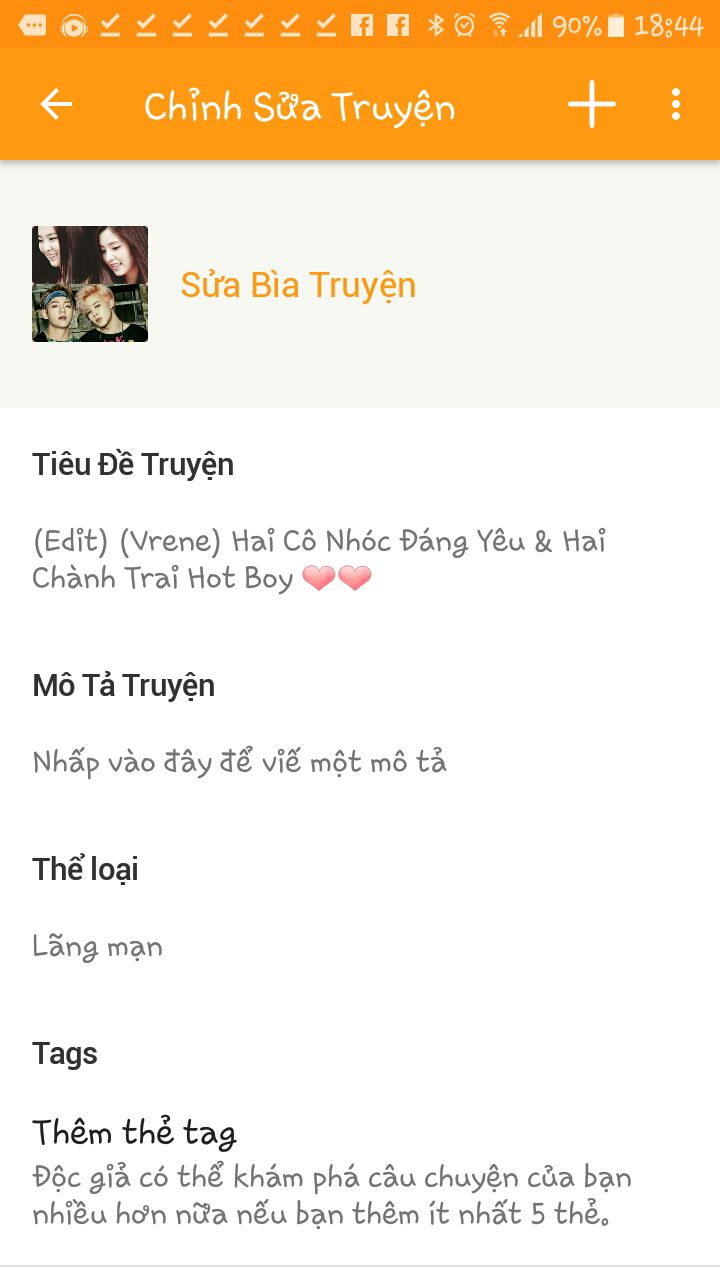Add a new part with plus icon
The image size is (720, 1280).
591,104
